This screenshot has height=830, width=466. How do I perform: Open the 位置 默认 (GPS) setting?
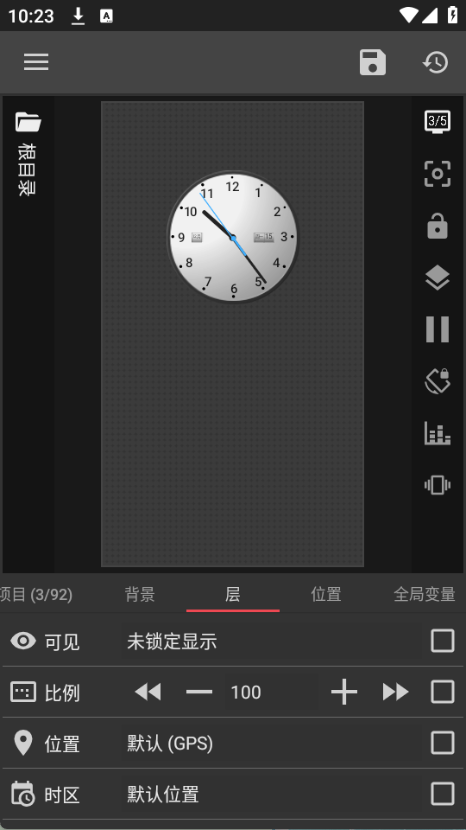coord(272,743)
